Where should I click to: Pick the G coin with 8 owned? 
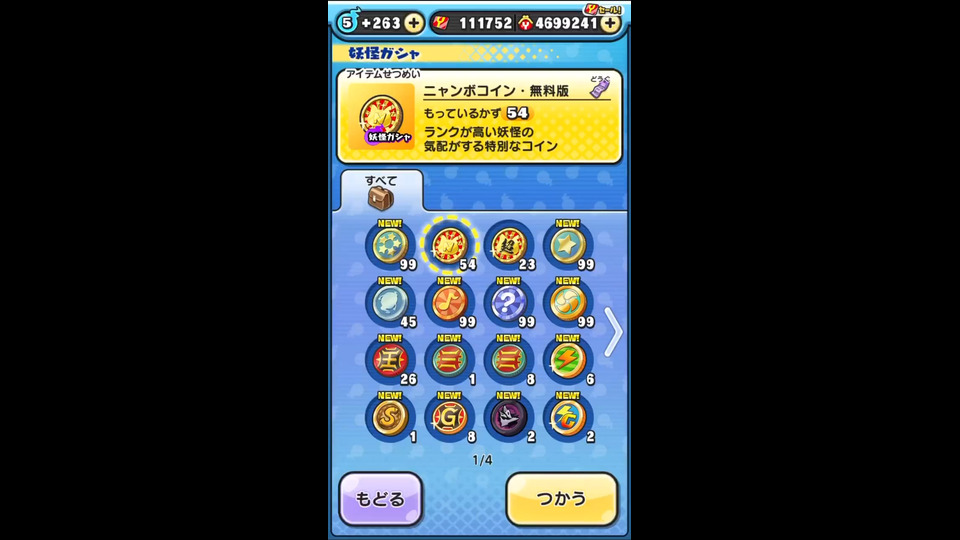coord(448,417)
